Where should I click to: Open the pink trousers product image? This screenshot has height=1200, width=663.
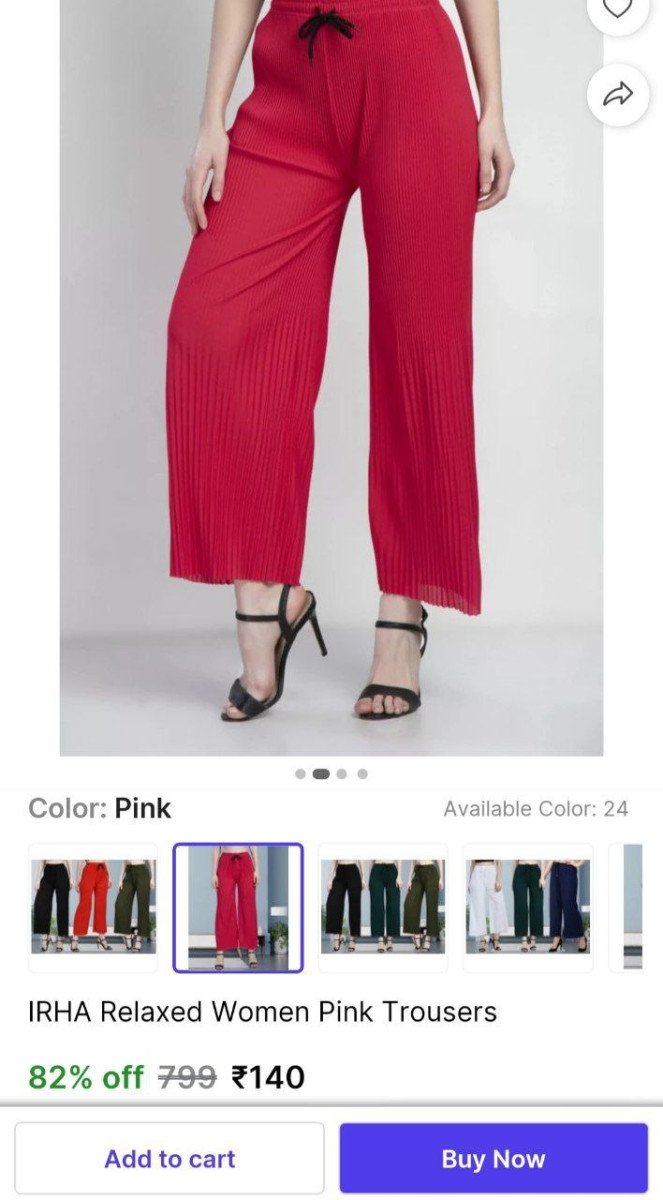pyautogui.click(x=331, y=380)
